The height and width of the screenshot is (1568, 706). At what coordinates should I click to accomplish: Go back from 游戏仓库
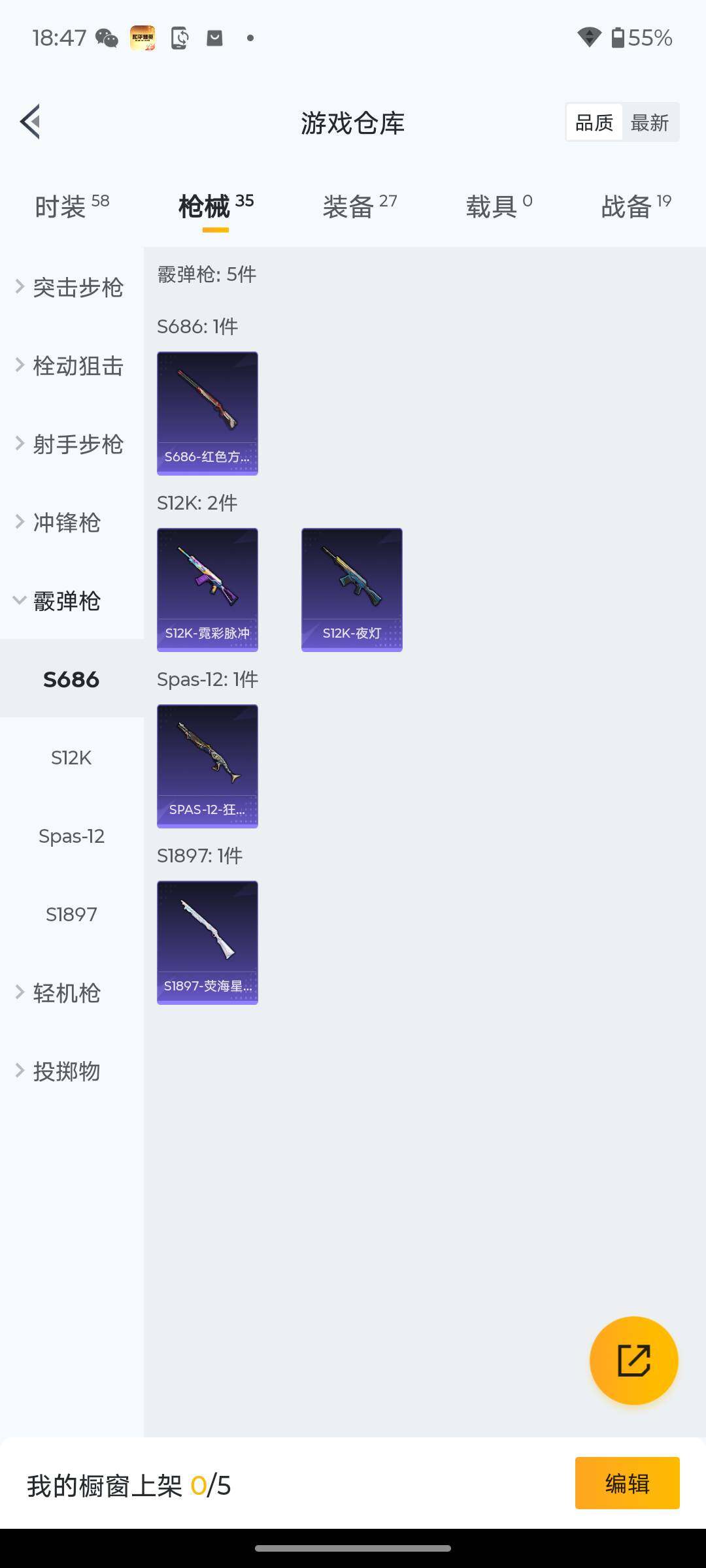(31, 122)
